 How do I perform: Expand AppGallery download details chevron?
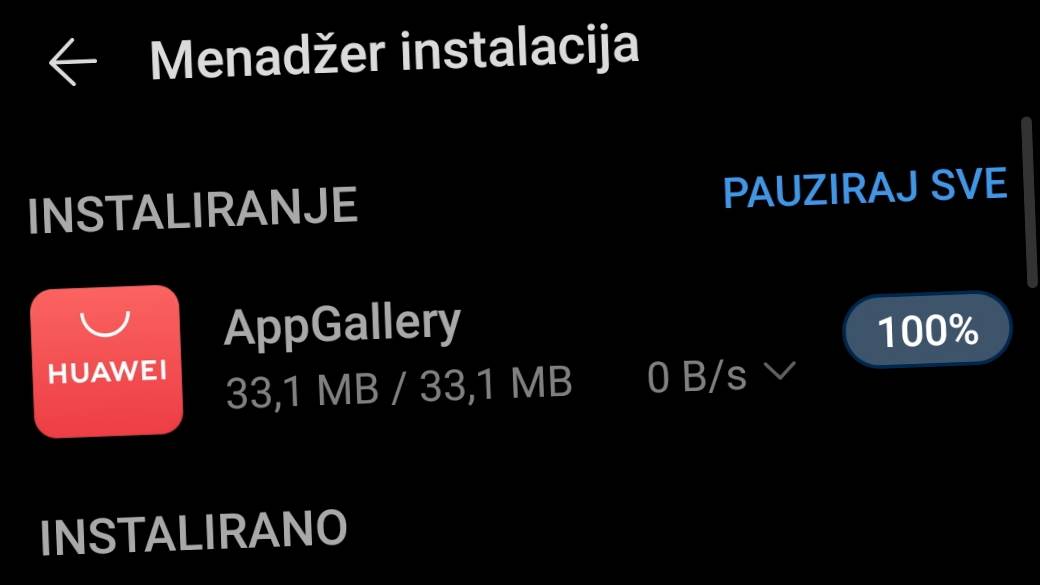tap(778, 372)
